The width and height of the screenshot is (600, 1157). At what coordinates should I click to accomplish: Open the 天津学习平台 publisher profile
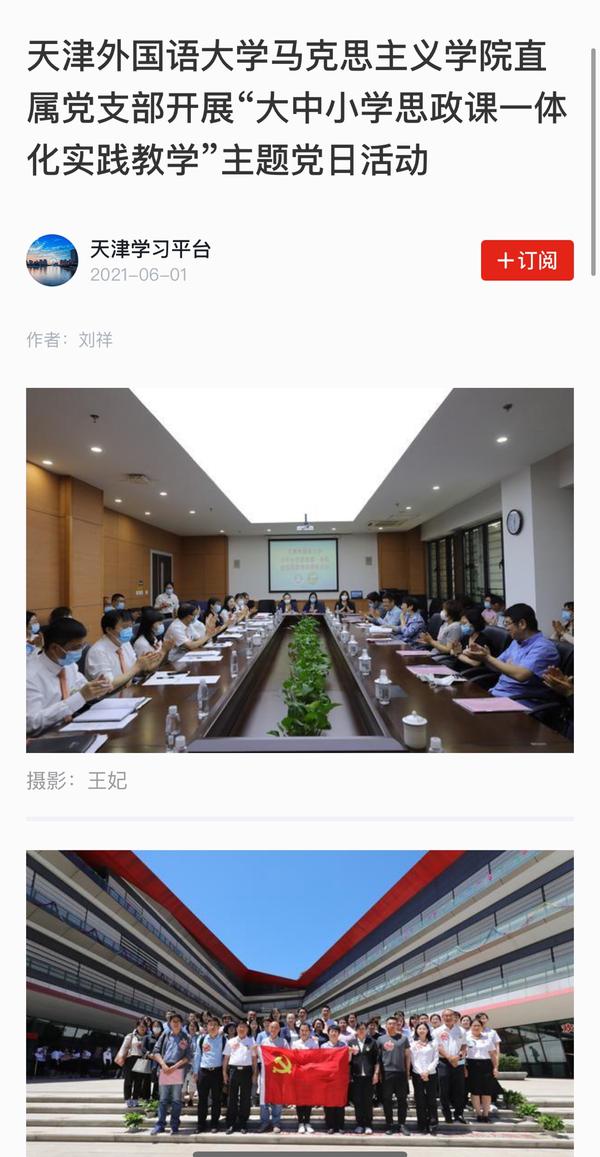[x=150, y=249]
